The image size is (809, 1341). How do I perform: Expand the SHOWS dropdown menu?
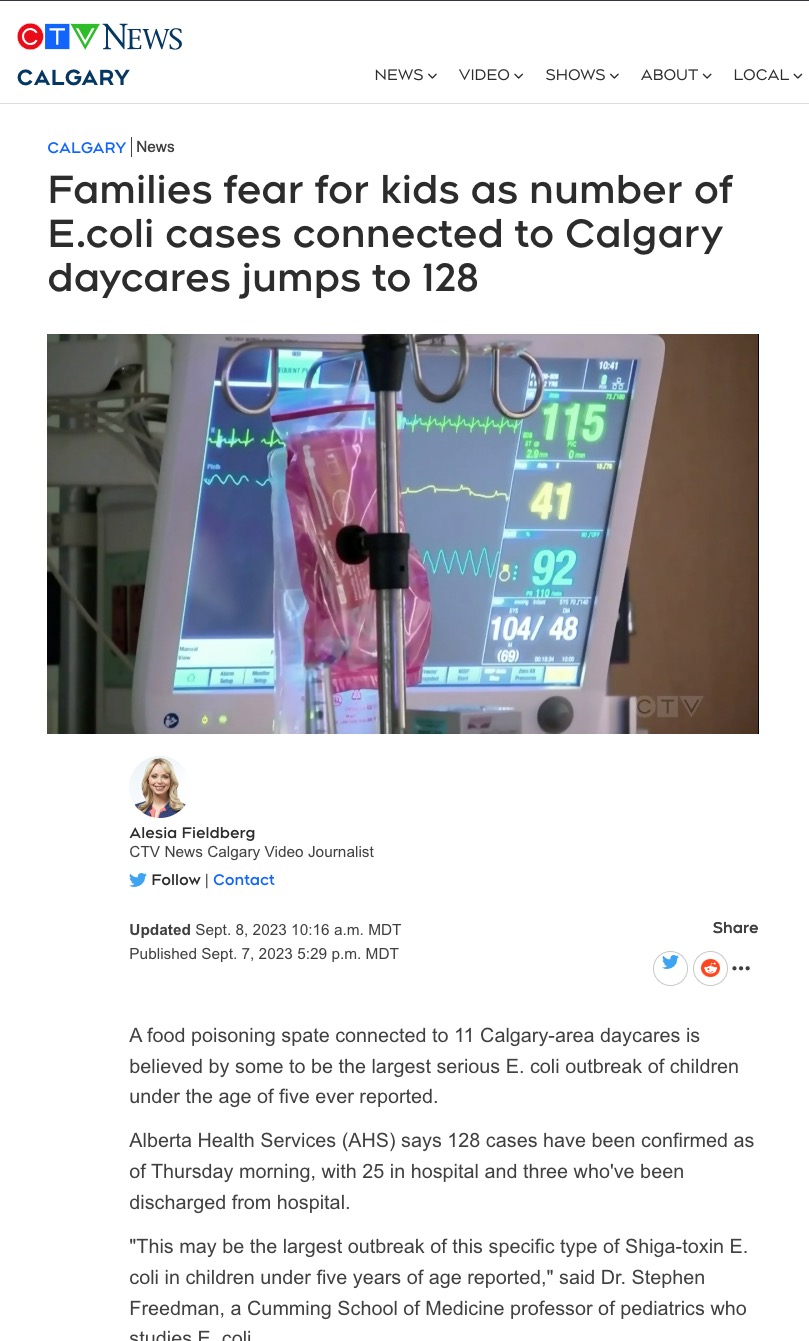coord(582,75)
